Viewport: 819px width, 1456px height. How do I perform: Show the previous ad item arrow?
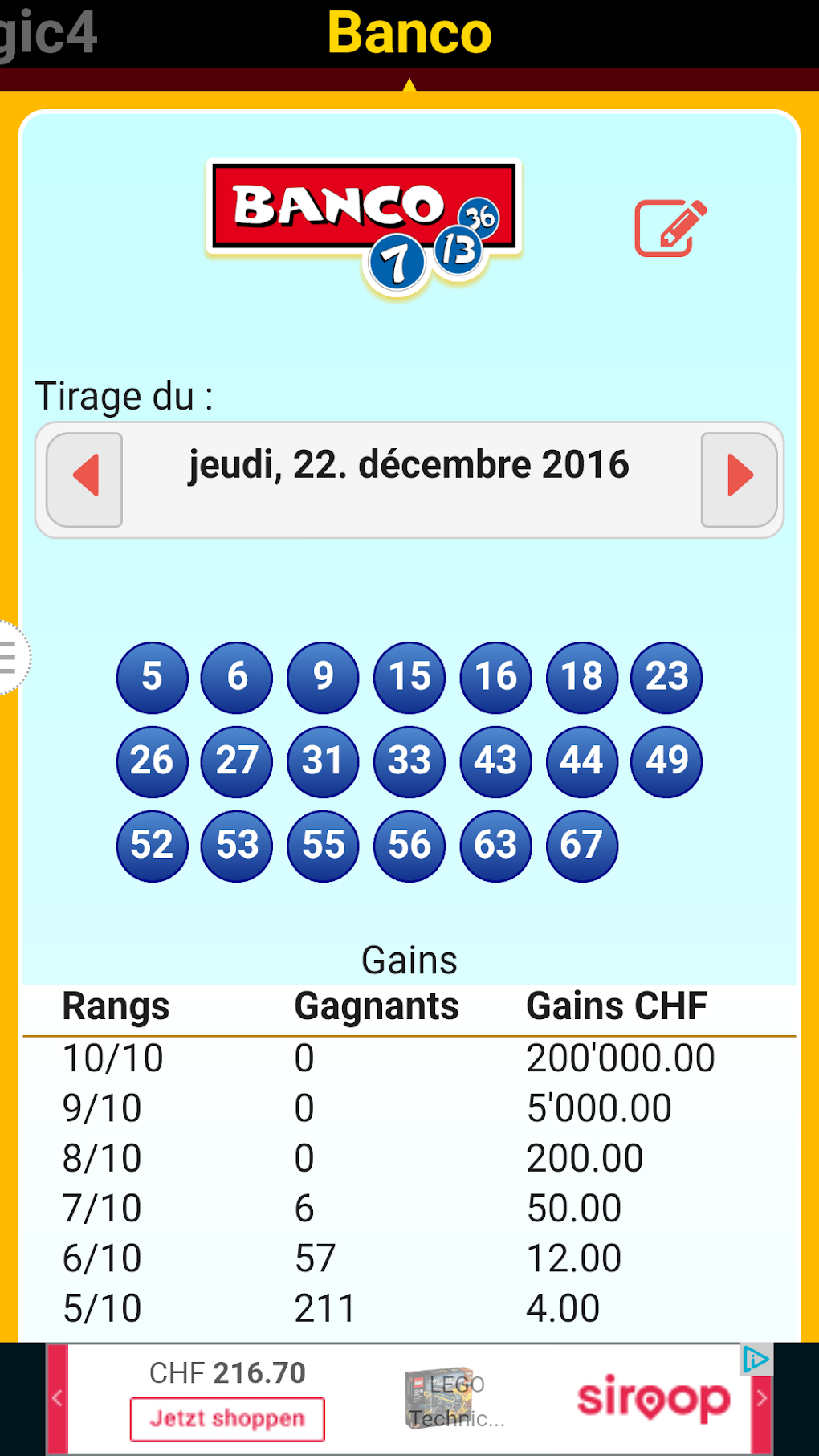[57, 1399]
